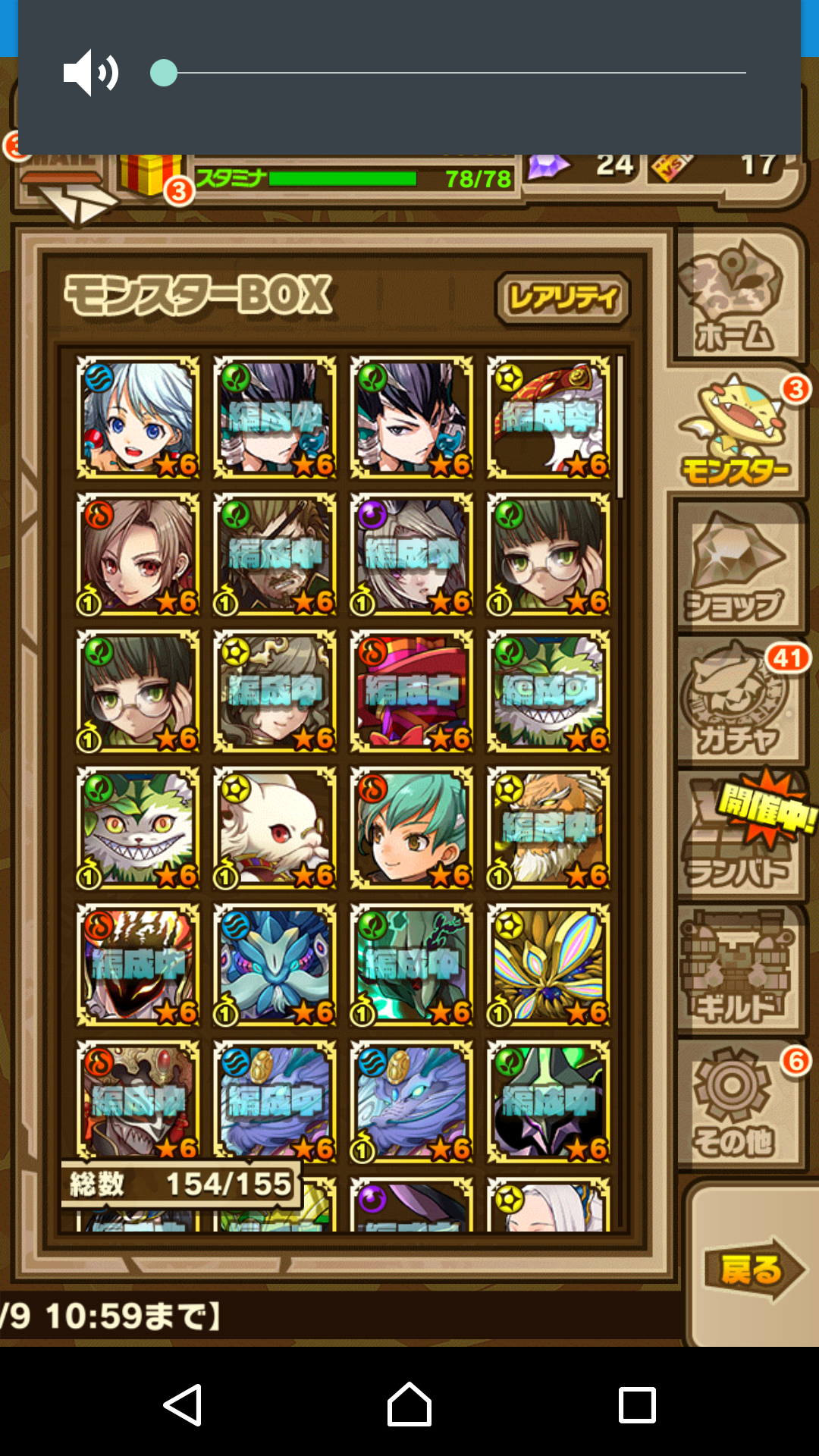Open the ガチャ tab

pos(736,701)
